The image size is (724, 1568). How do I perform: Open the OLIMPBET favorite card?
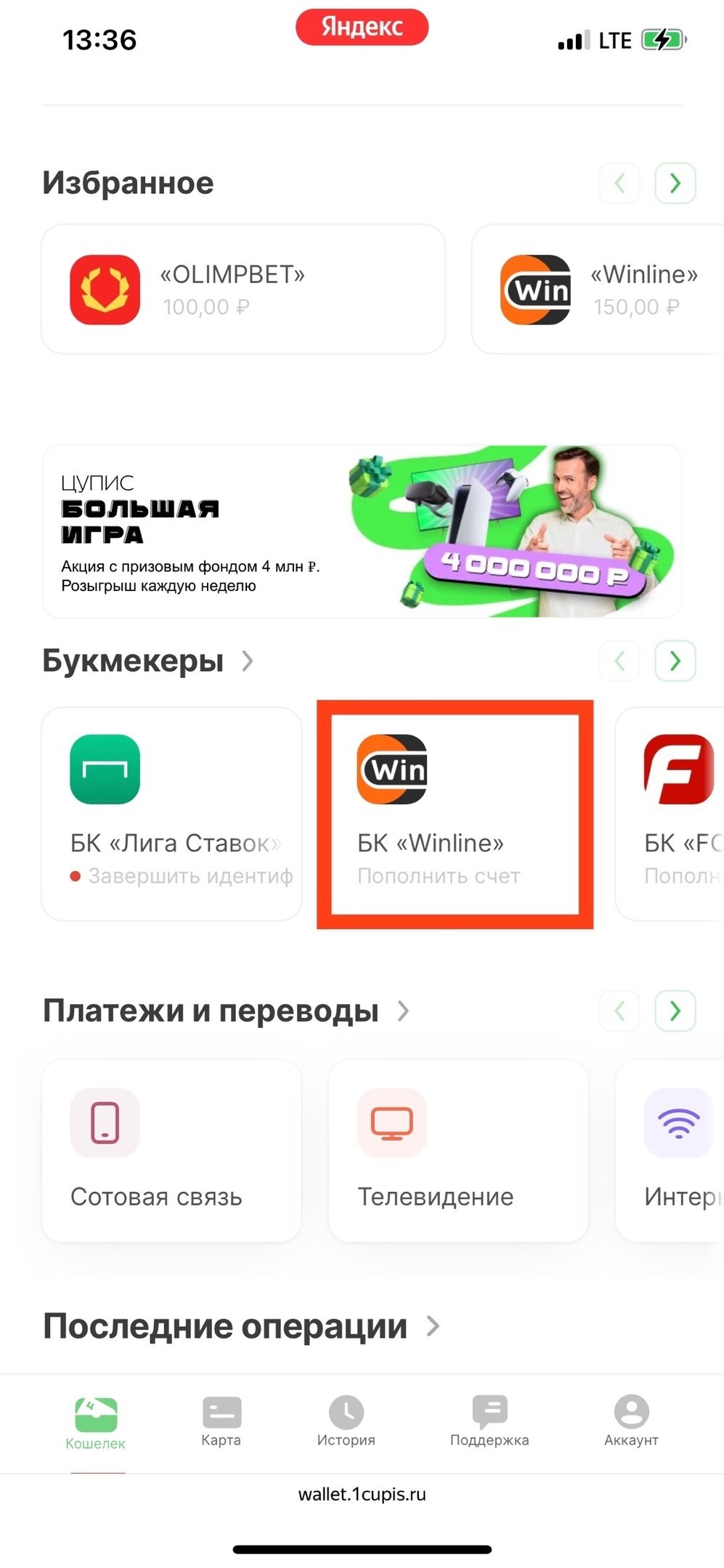[243, 289]
